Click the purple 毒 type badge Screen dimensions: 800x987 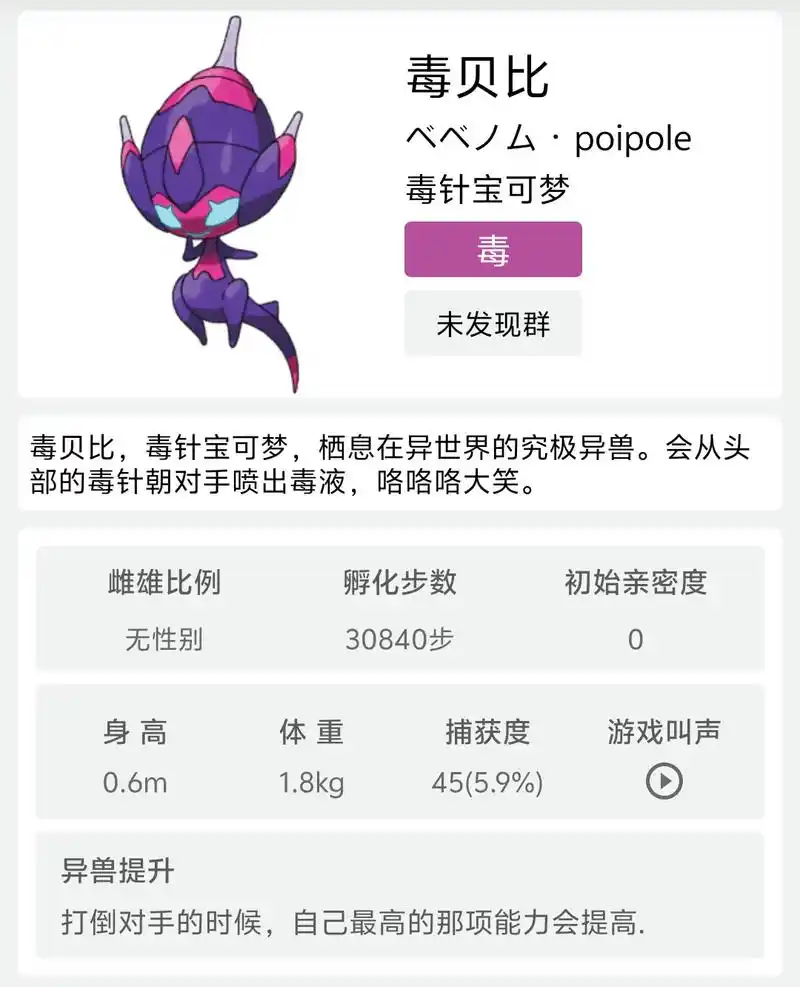(x=492, y=251)
